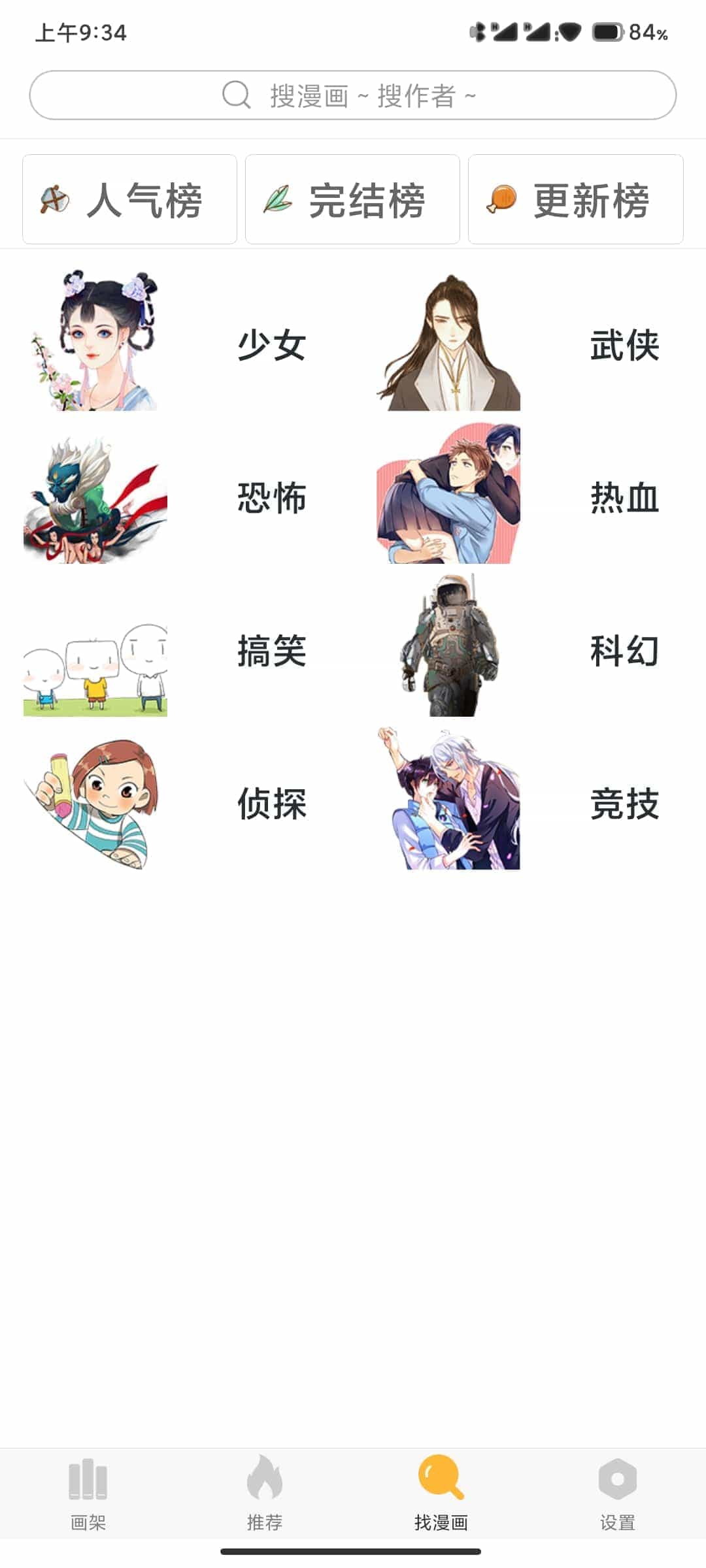
Task: Open the 恐怖 comics category
Action: (x=176, y=497)
